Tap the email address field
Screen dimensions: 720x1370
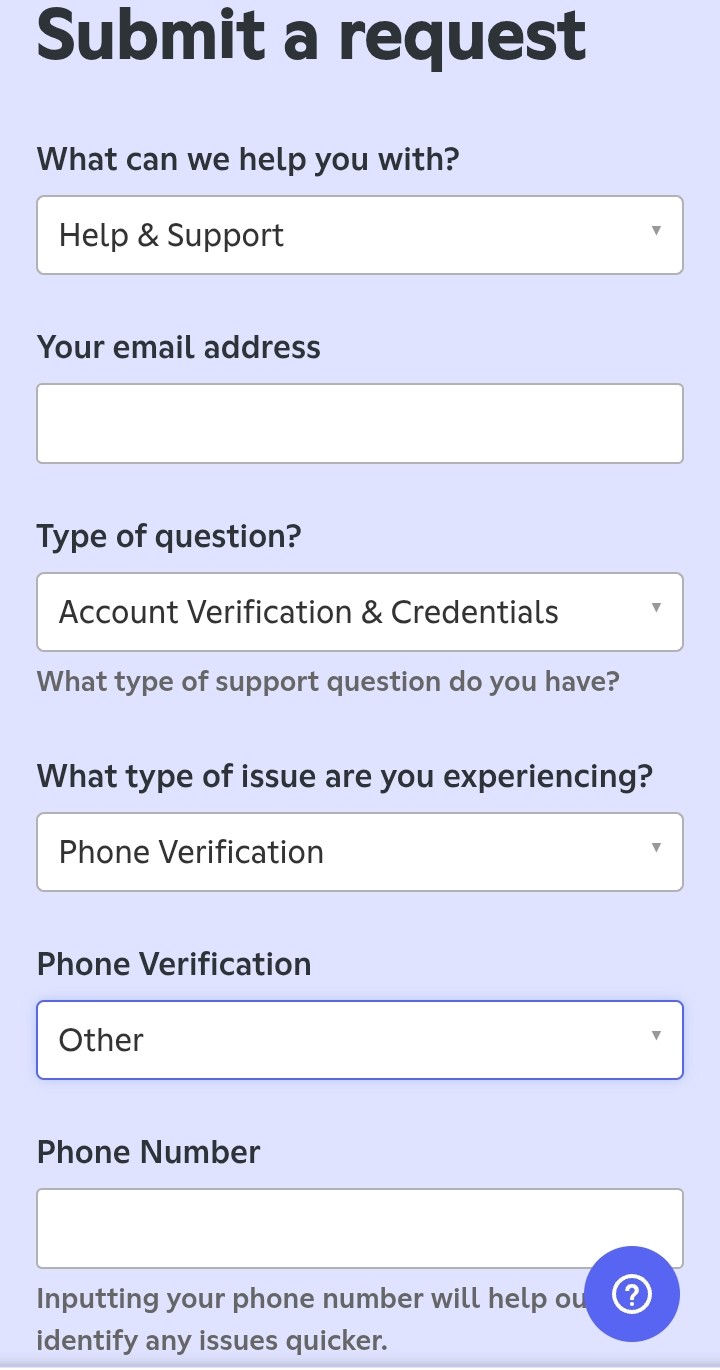coord(360,423)
